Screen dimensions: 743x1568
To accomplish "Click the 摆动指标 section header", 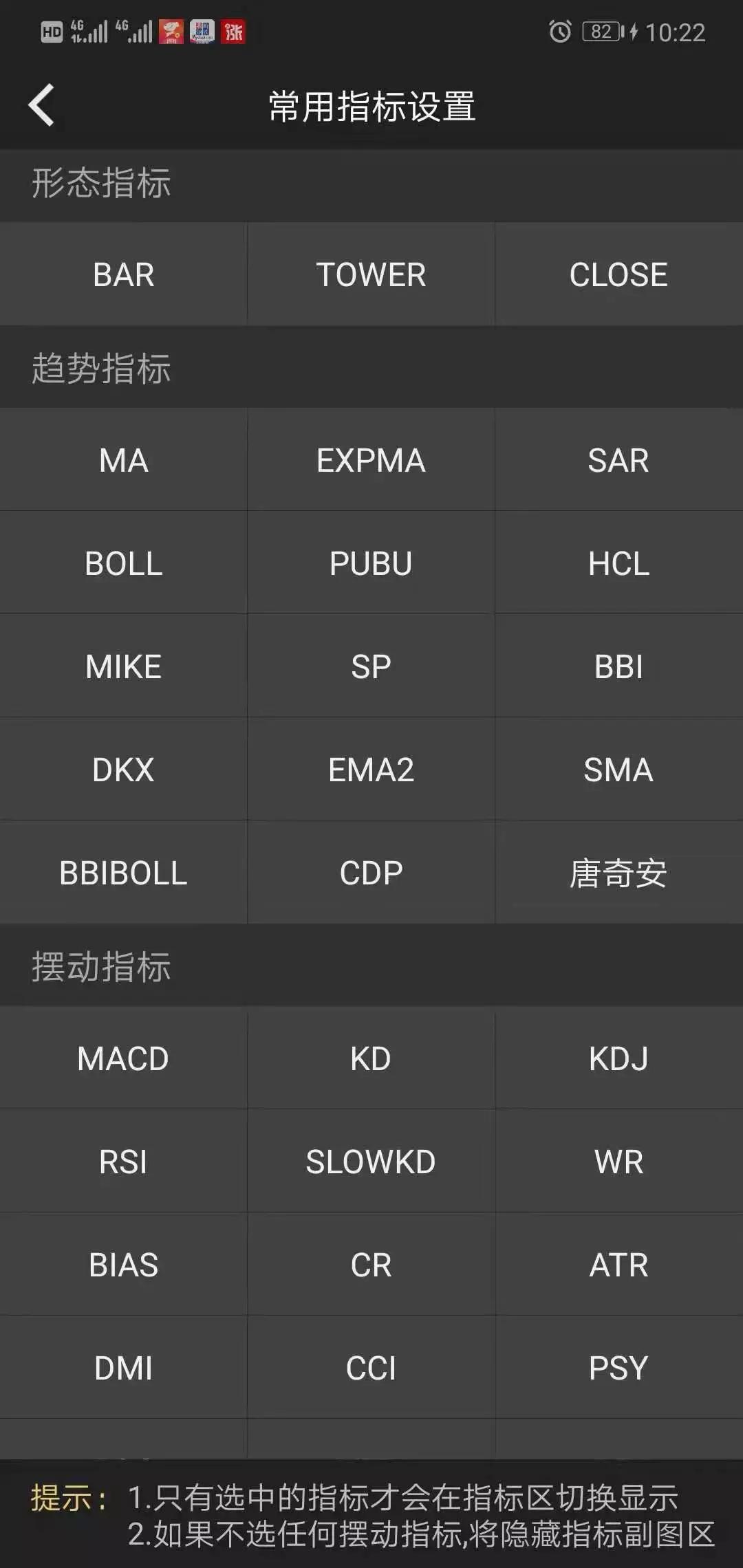I will click(x=102, y=968).
